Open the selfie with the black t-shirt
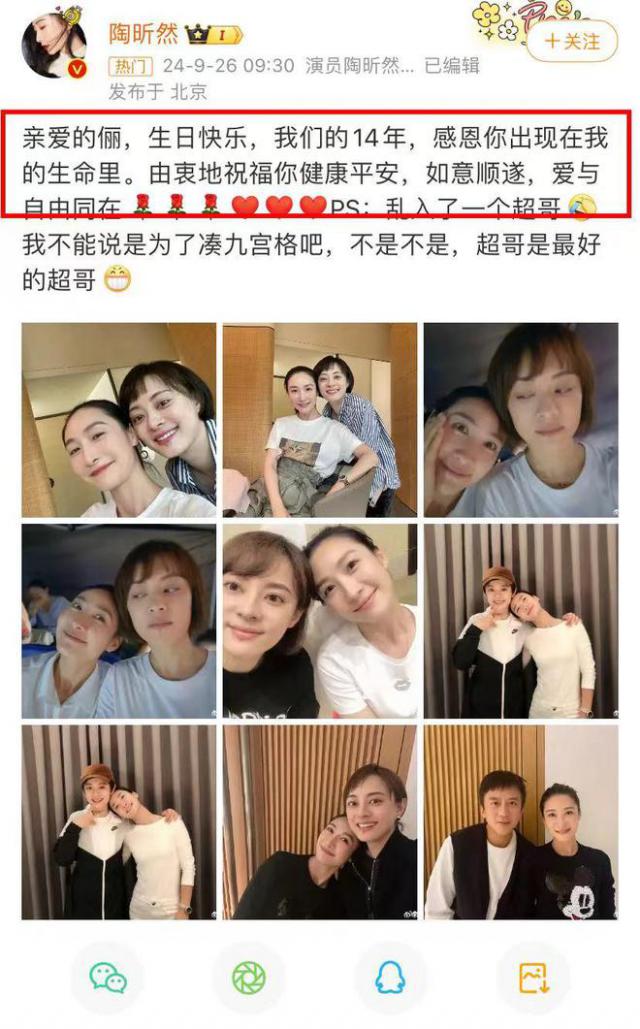This screenshot has height=1029, width=640. (320, 621)
